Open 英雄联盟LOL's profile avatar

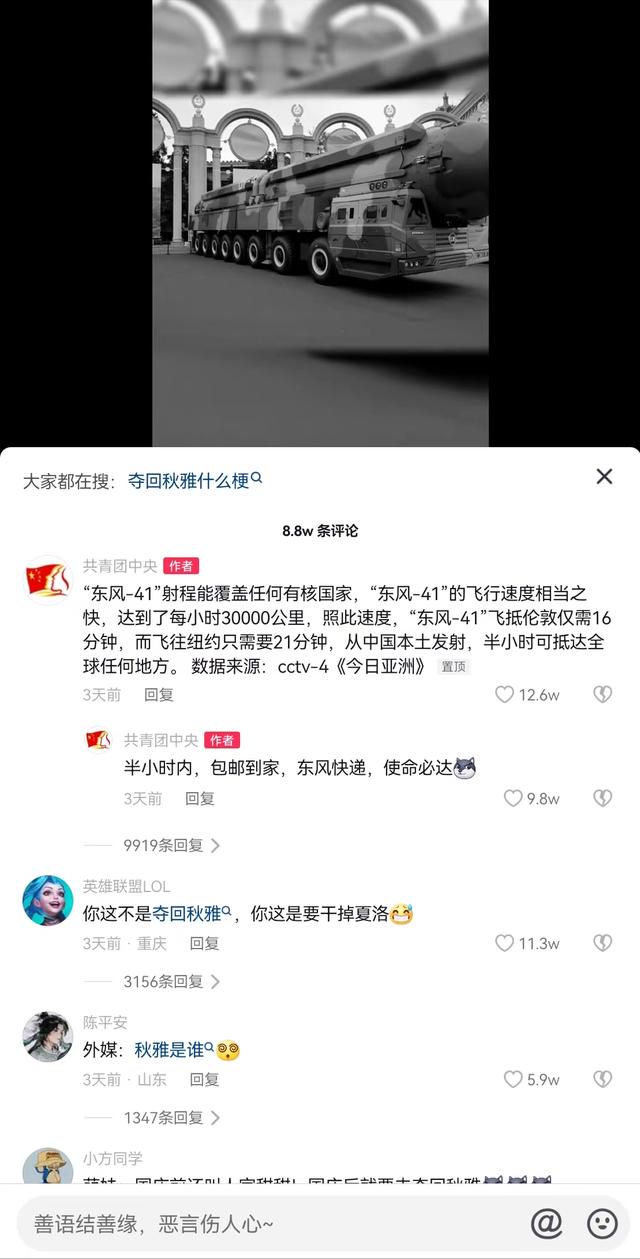48,901
